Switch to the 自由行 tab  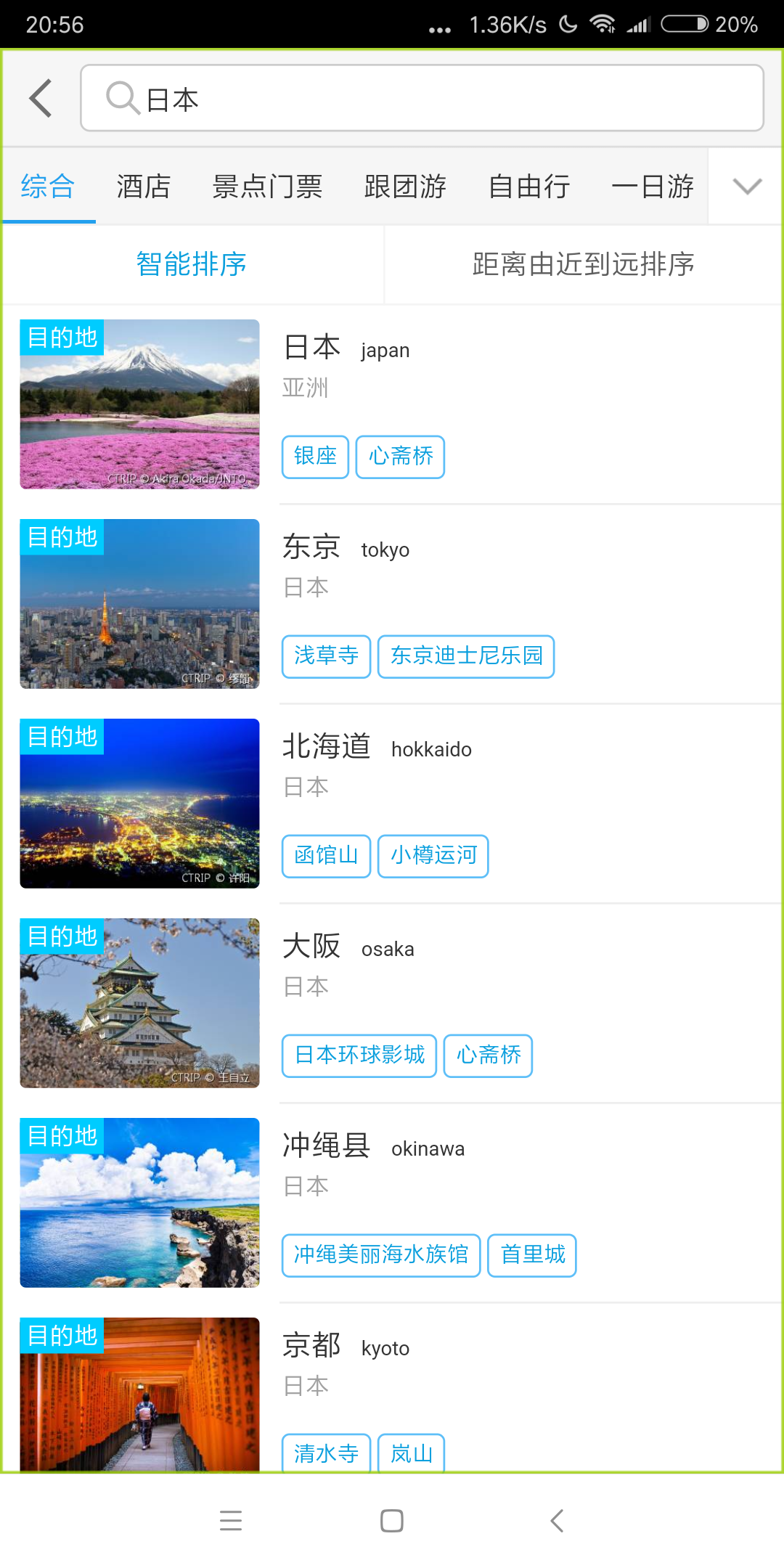tap(529, 187)
